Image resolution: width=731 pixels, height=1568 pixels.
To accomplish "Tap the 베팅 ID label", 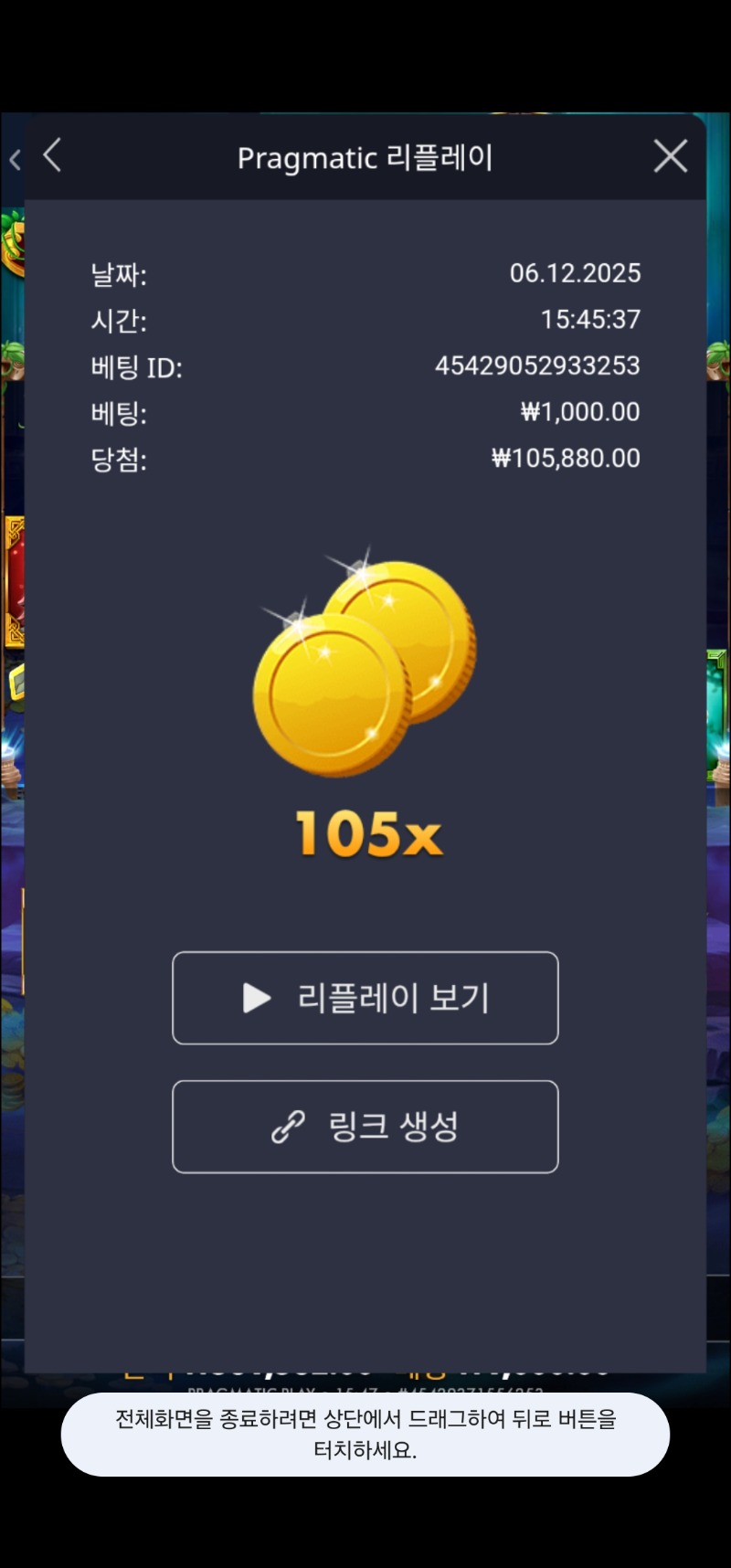I will pyautogui.click(x=137, y=366).
